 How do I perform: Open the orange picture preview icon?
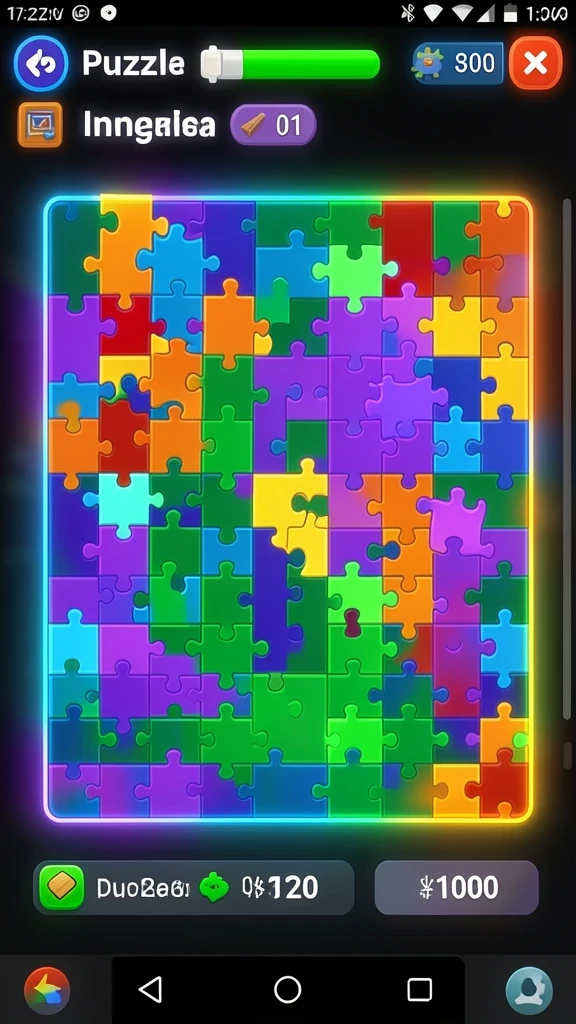point(40,124)
